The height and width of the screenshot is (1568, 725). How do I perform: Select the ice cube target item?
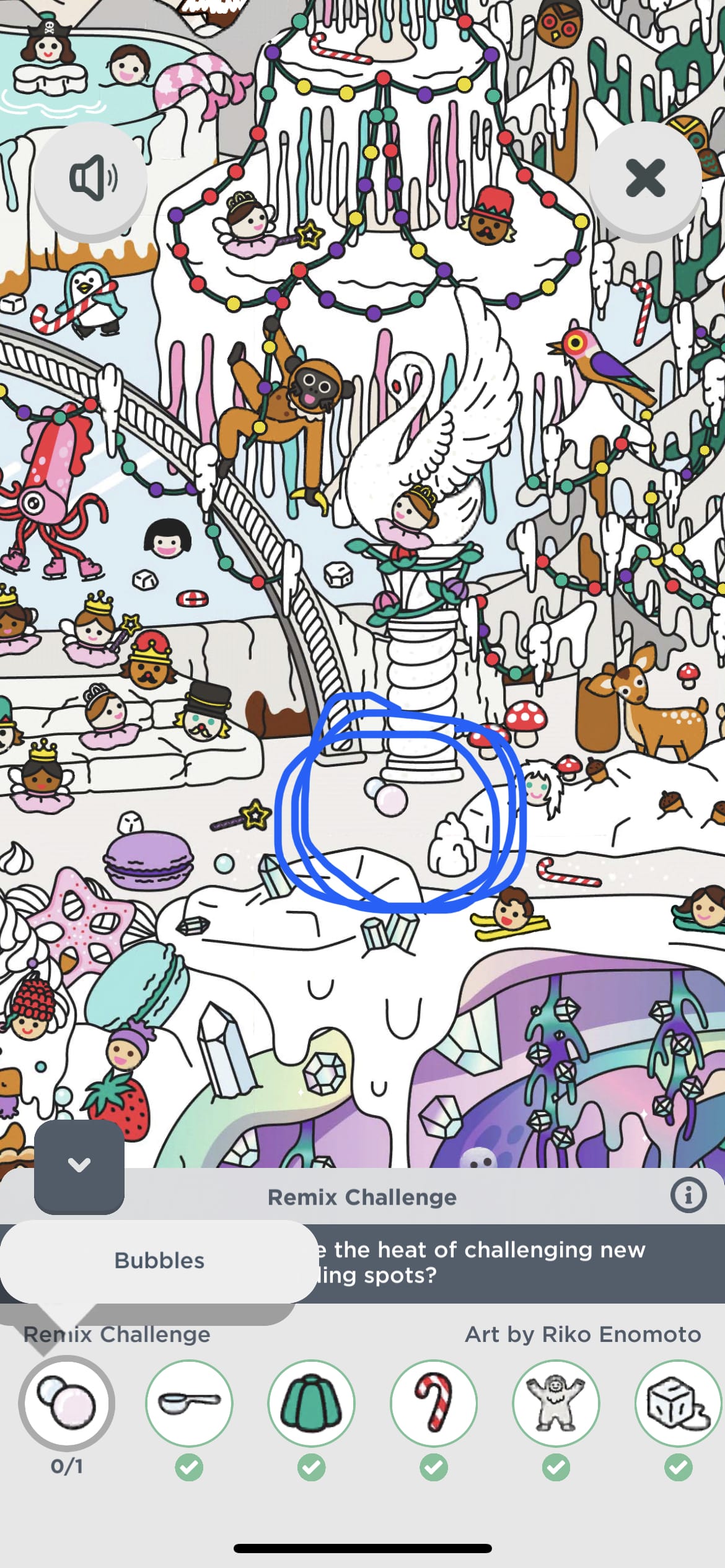click(x=678, y=1403)
